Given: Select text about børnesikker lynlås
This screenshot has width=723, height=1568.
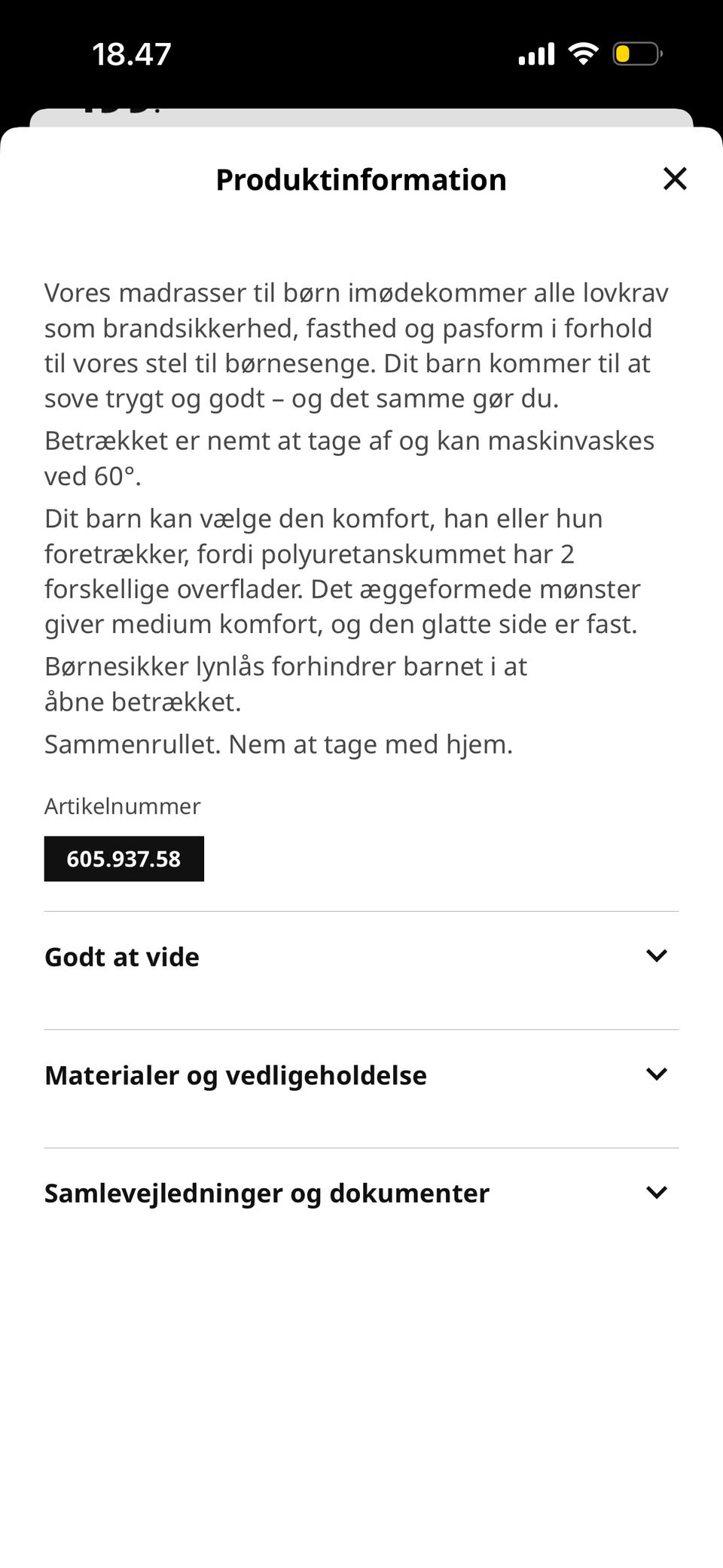Looking at the screenshot, I should [x=286, y=682].
